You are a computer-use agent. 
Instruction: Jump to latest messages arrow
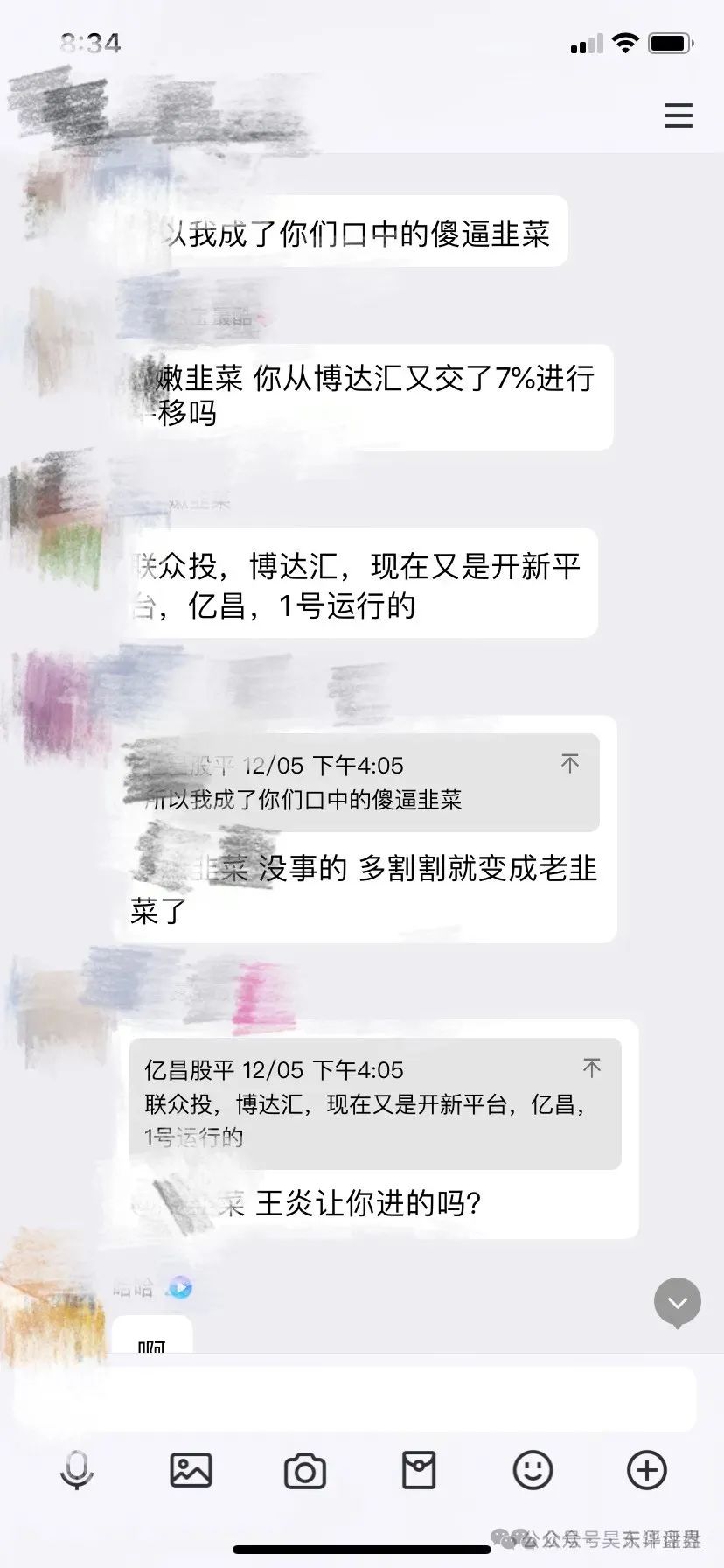678,1303
